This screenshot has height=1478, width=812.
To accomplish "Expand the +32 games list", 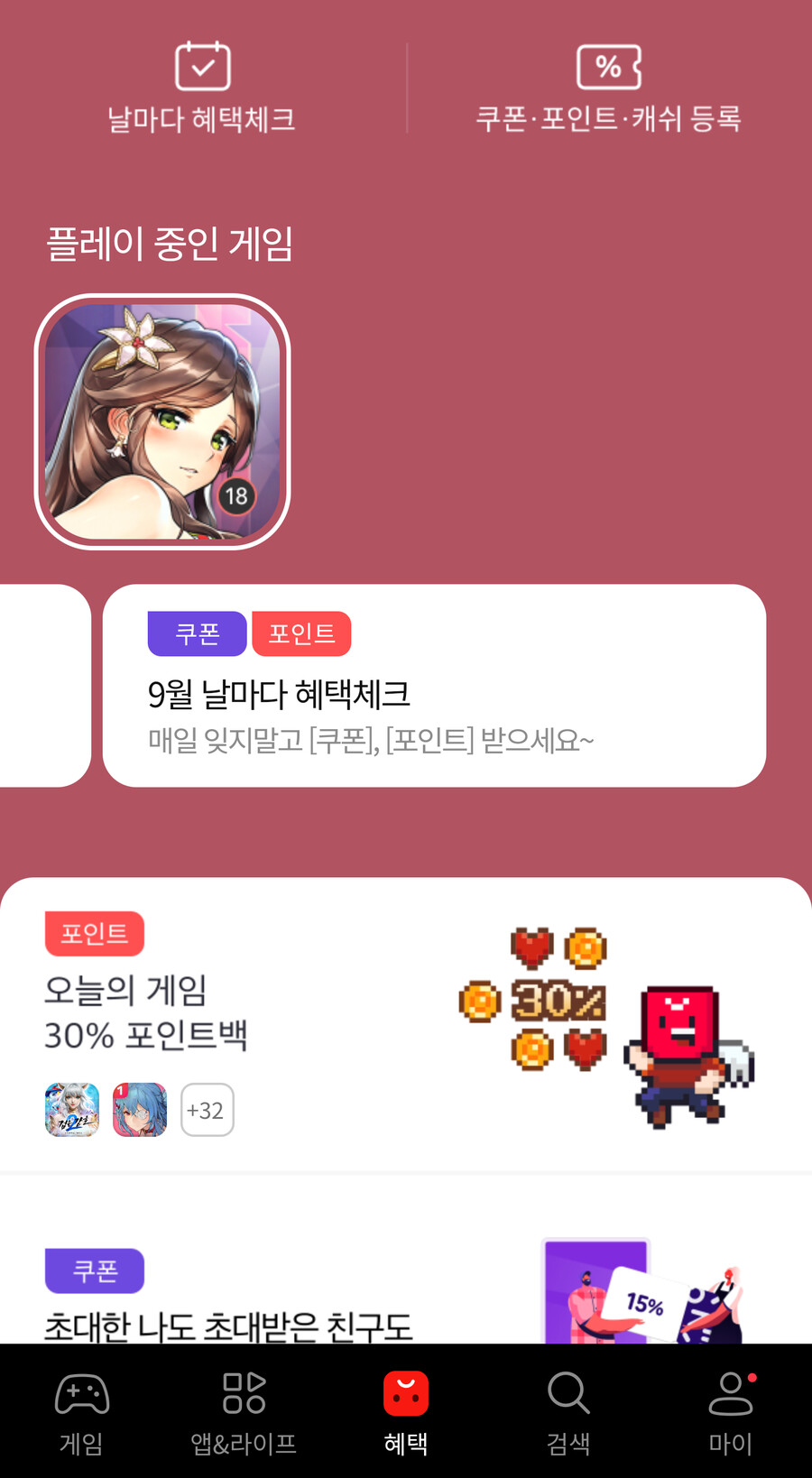I will pos(207,1109).
